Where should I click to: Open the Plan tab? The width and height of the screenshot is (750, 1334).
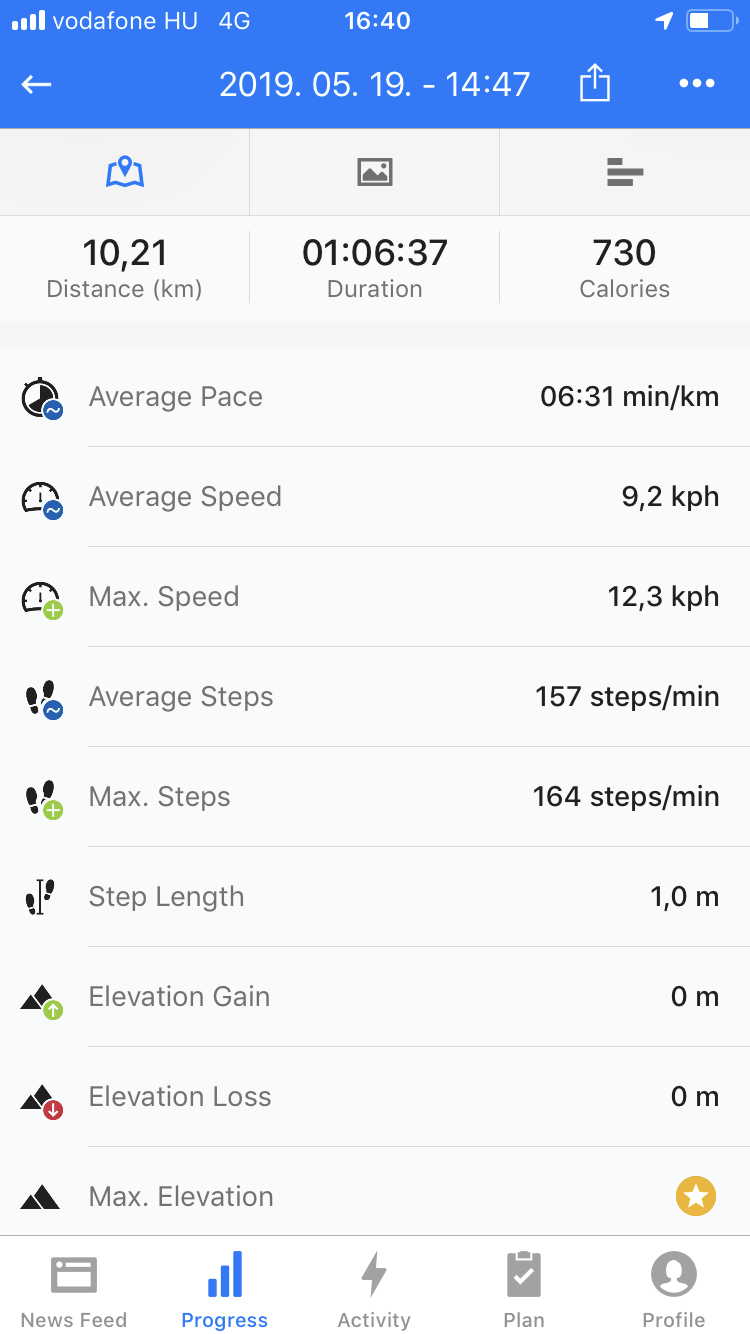click(x=524, y=1290)
